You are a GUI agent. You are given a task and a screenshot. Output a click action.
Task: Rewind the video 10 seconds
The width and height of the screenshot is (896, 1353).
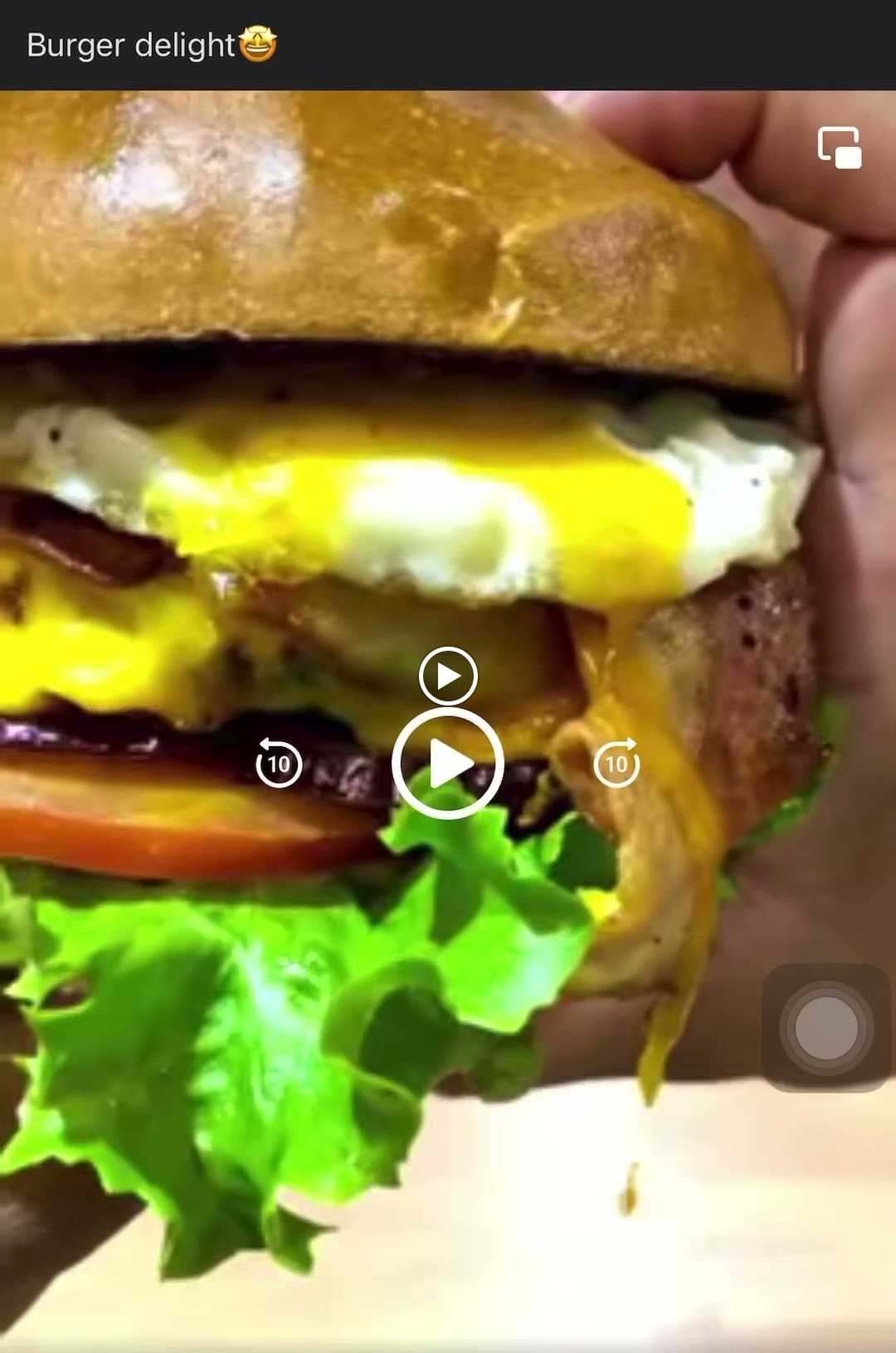[x=279, y=763]
